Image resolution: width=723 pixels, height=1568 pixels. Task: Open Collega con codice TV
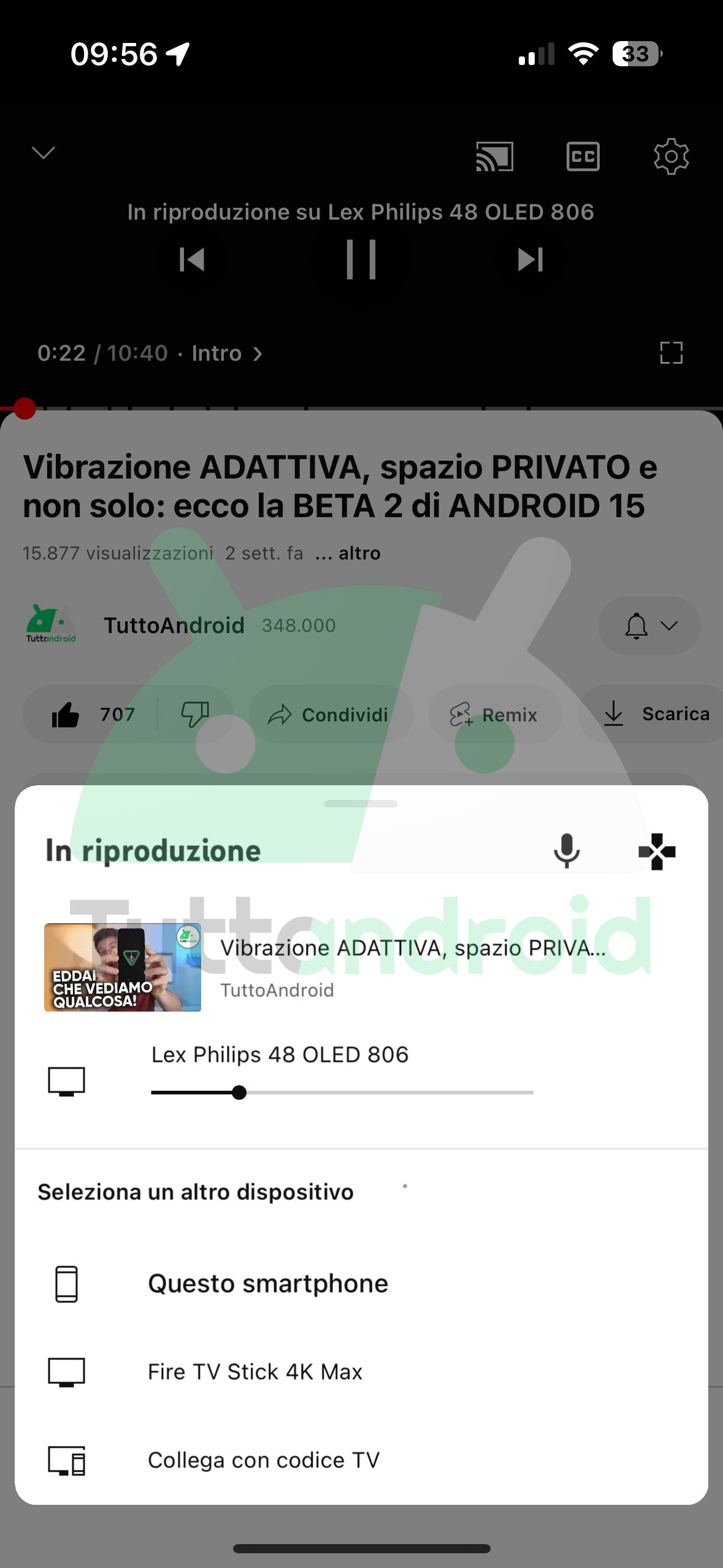point(361,1460)
